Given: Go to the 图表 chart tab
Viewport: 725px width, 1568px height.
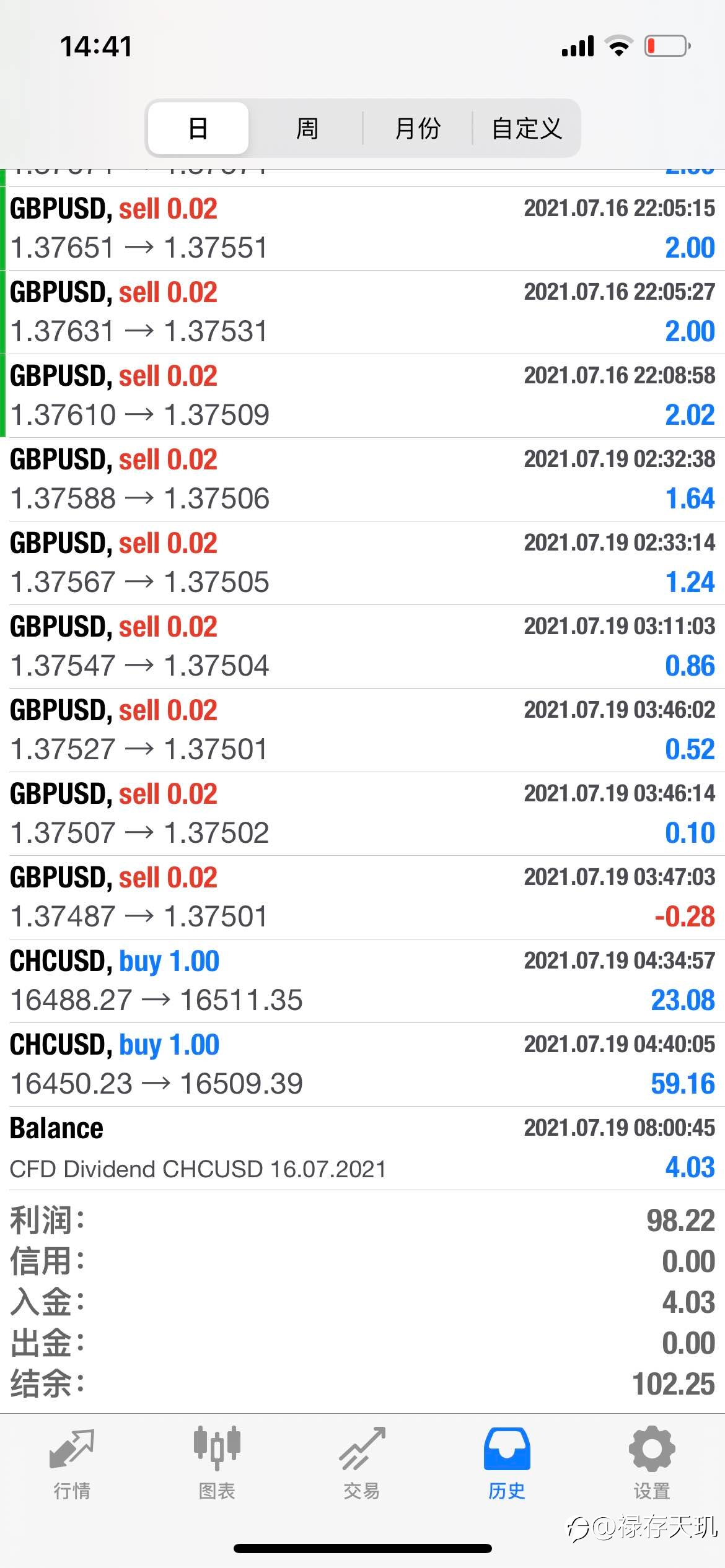Looking at the screenshot, I should (x=217, y=1463).
